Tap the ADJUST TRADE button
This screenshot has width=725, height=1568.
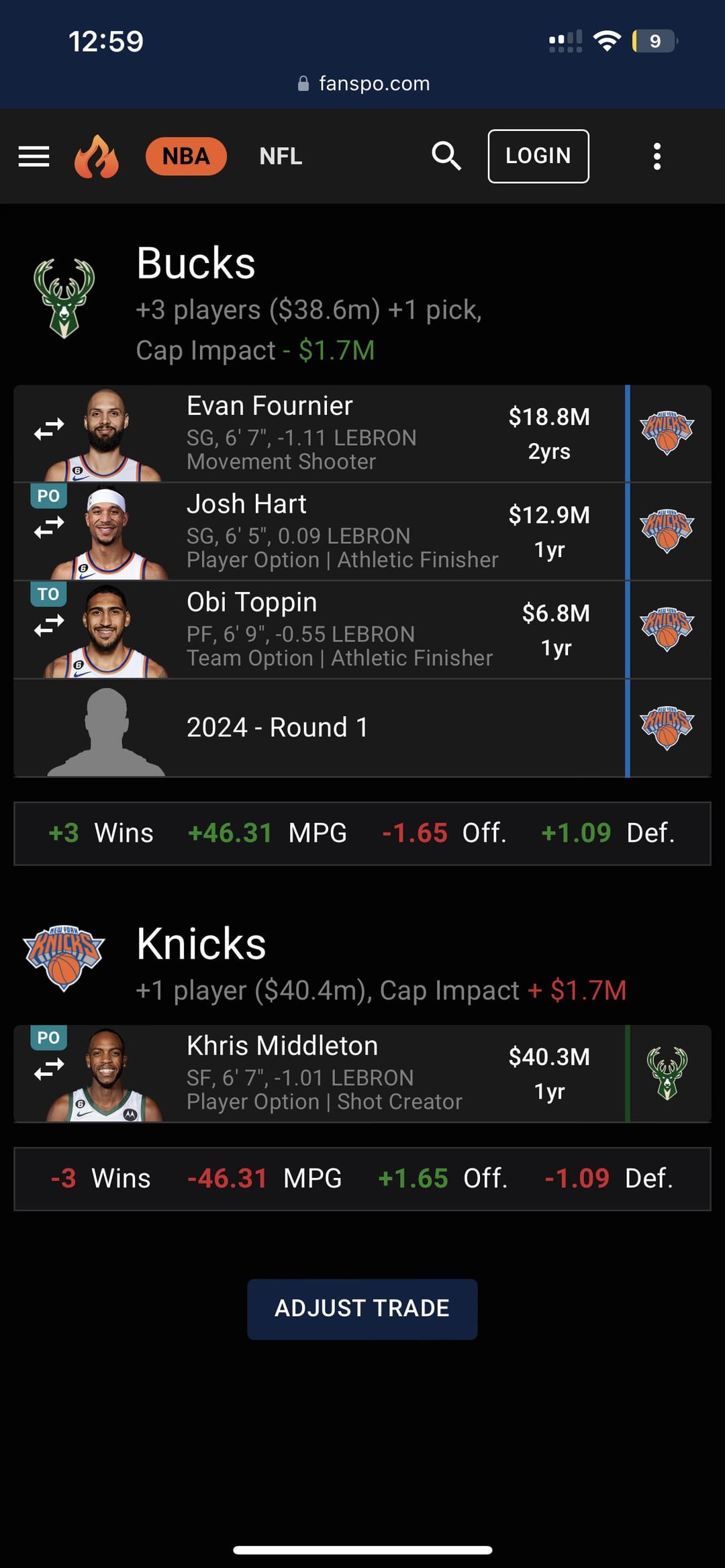click(362, 1309)
